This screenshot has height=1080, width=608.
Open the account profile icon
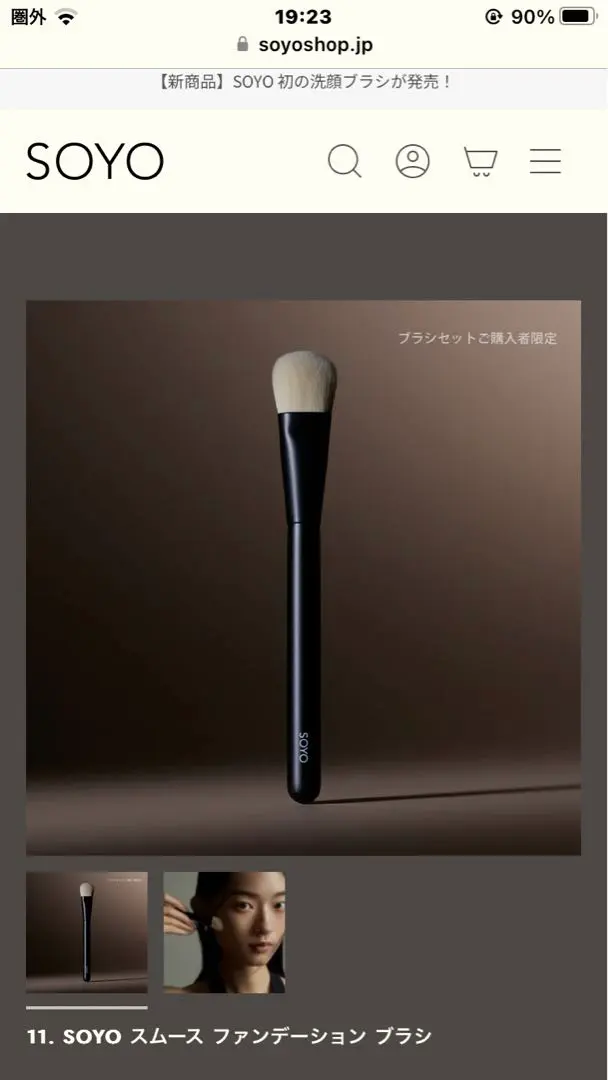pyautogui.click(x=412, y=161)
